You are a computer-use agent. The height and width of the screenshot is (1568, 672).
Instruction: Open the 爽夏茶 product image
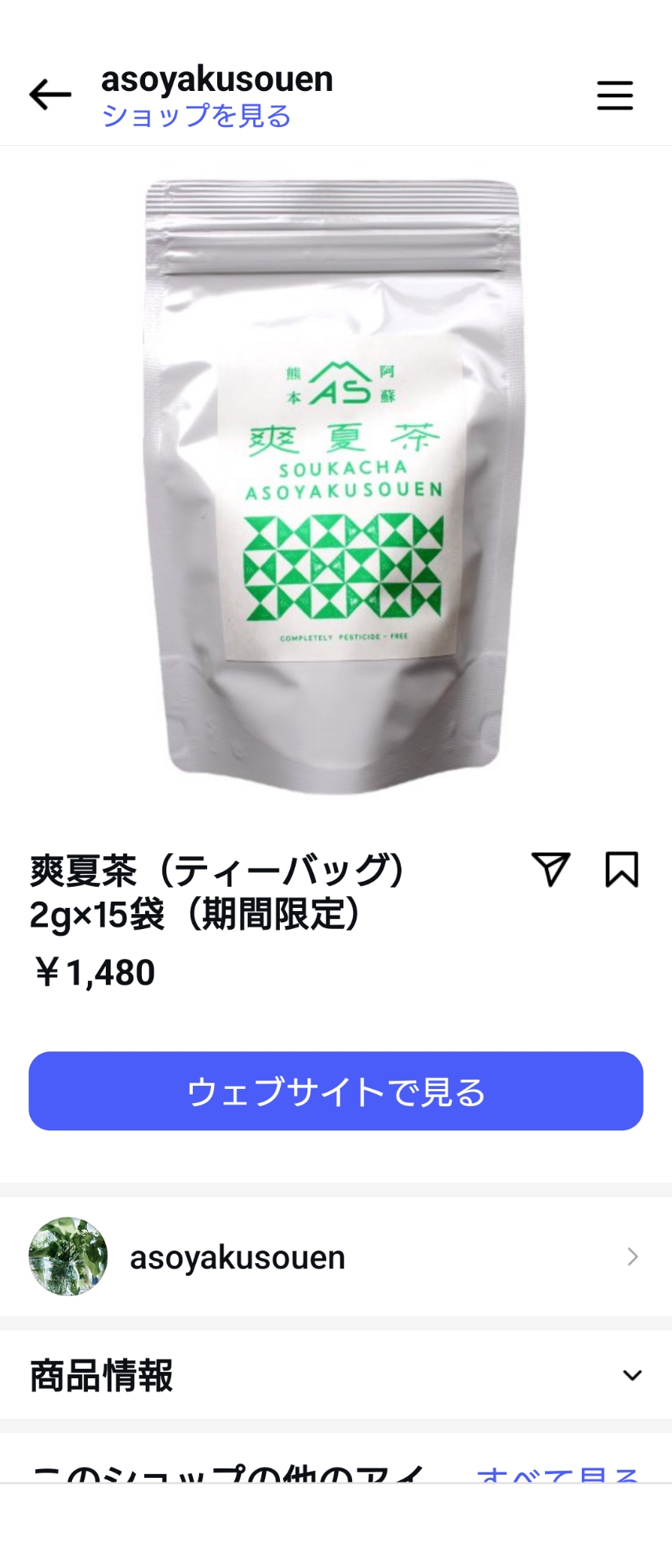[x=336, y=486]
